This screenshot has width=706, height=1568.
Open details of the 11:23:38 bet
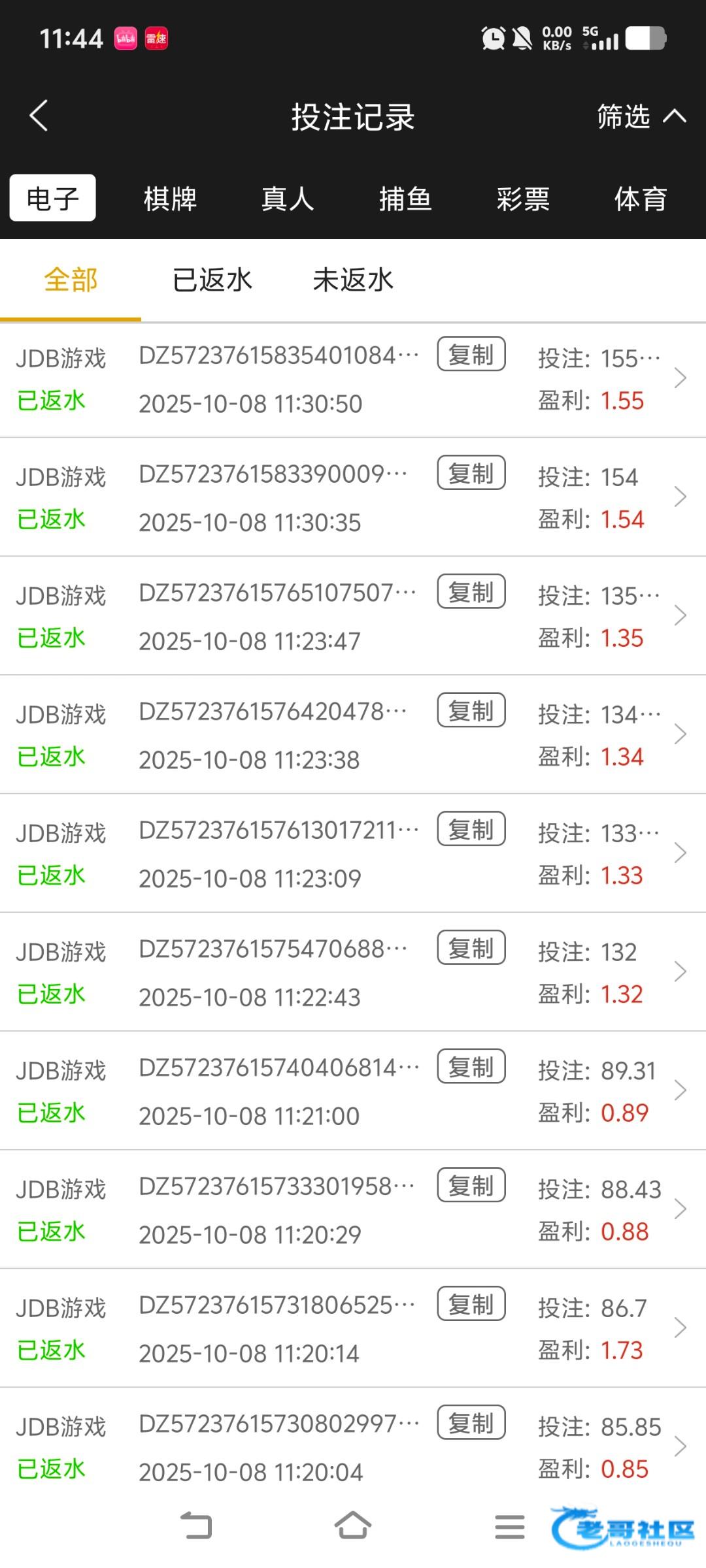pyautogui.click(x=680, y=734)
